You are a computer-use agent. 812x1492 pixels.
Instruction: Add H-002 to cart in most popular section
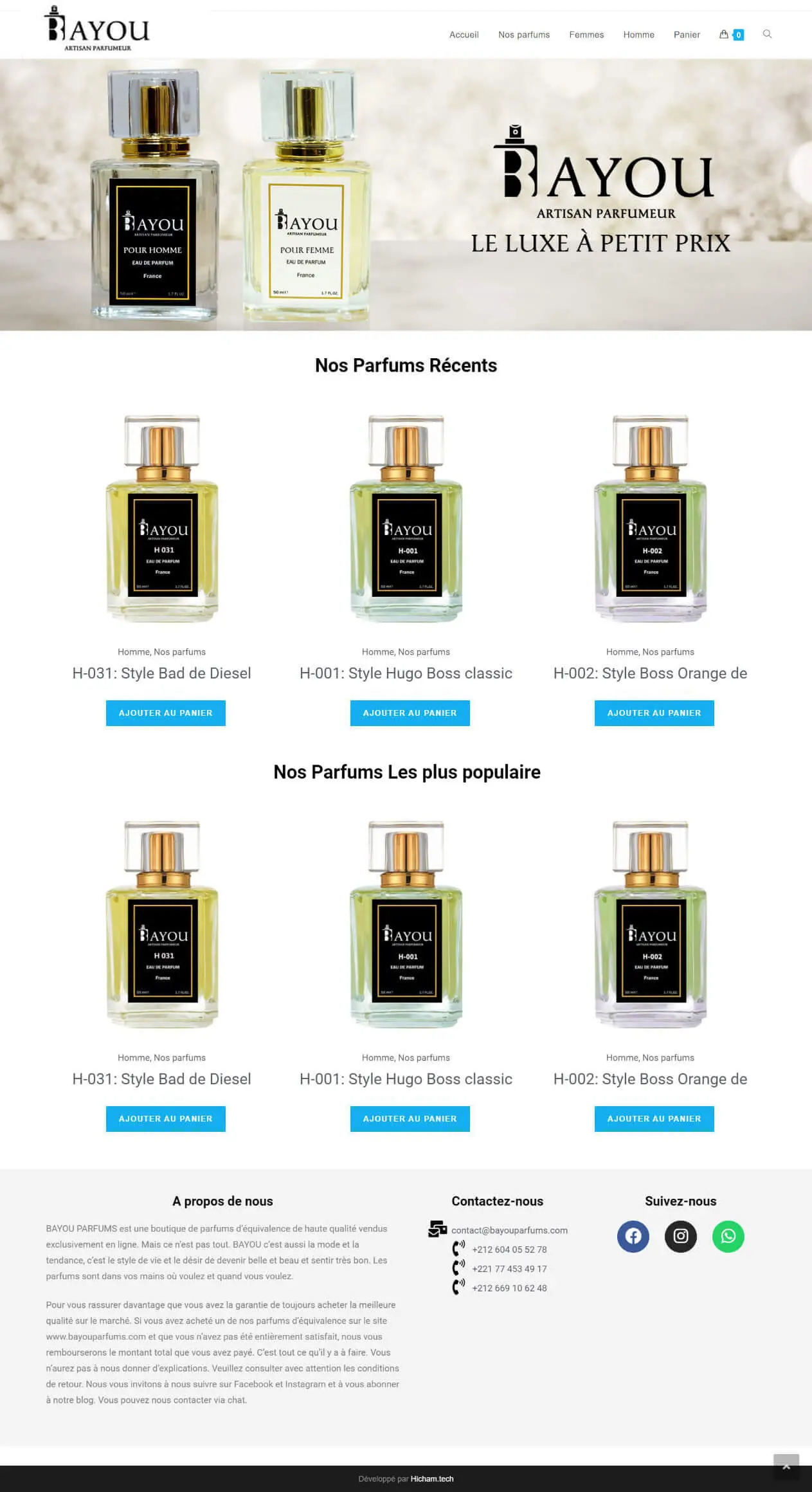tap(654, 1118)
